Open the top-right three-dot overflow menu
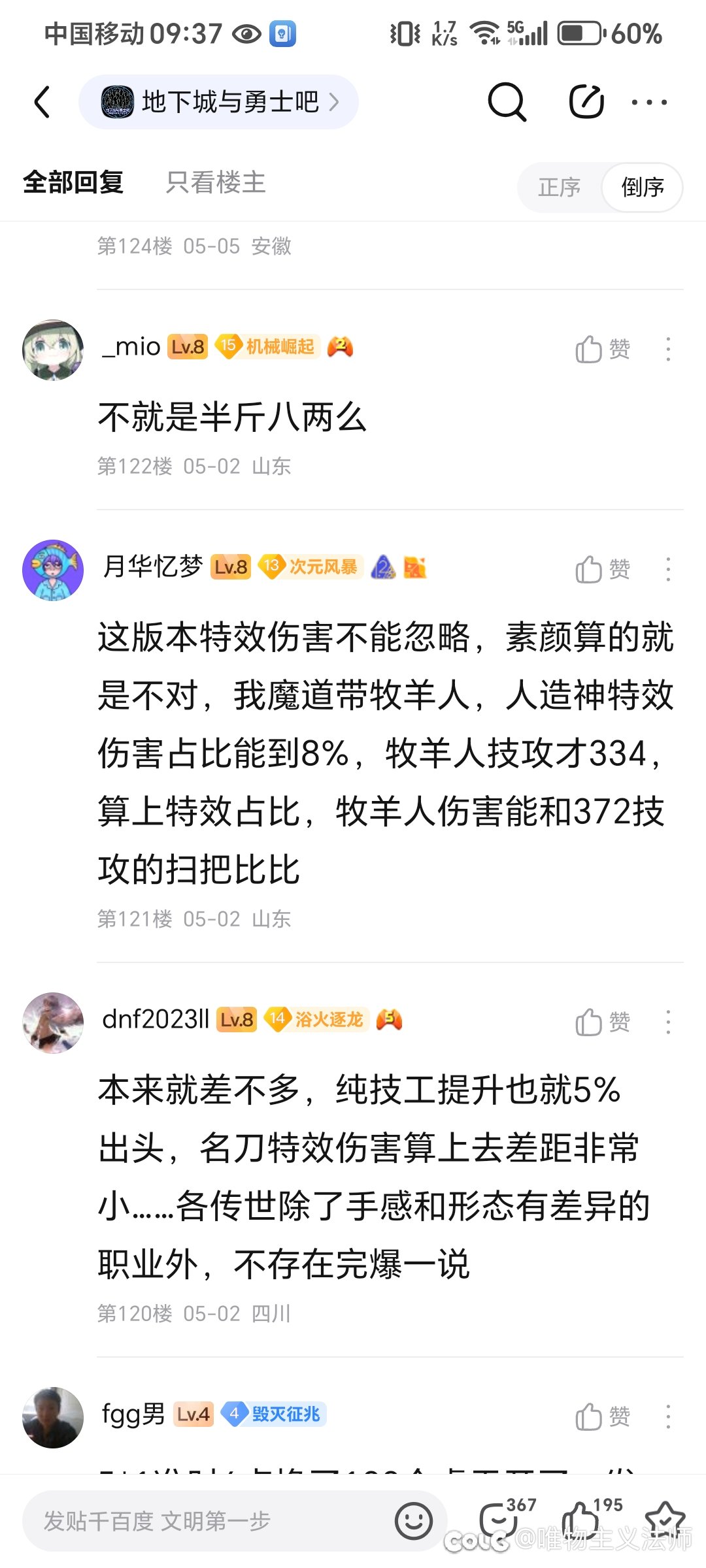Screen dimensions: 706x1568 click(649, 102)
